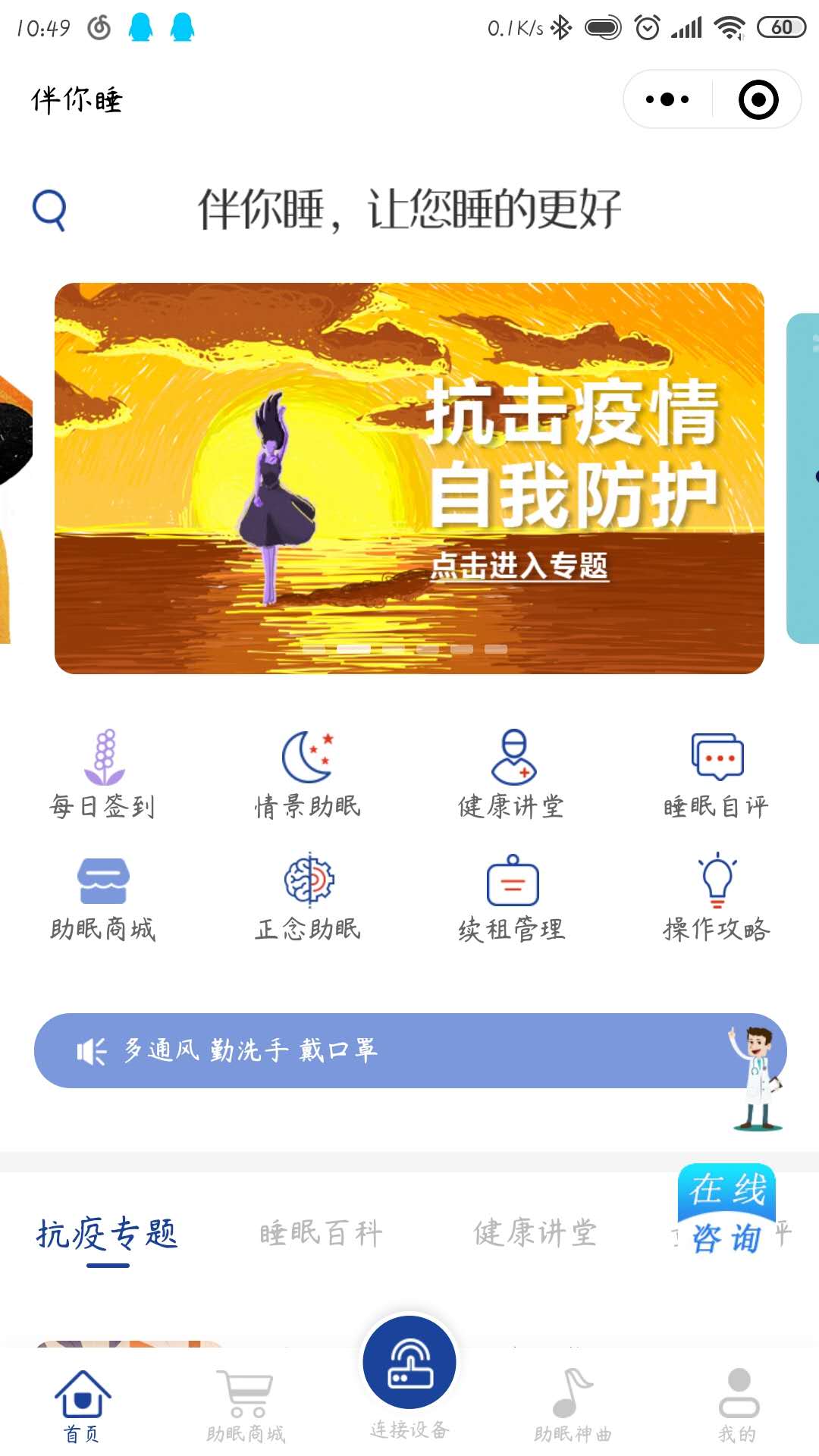Viewport: 819px width, 1456px height.
Task: Tap the 多通风 勤洗手 戴口罩 notice bar
Action: click(409, 1050)
